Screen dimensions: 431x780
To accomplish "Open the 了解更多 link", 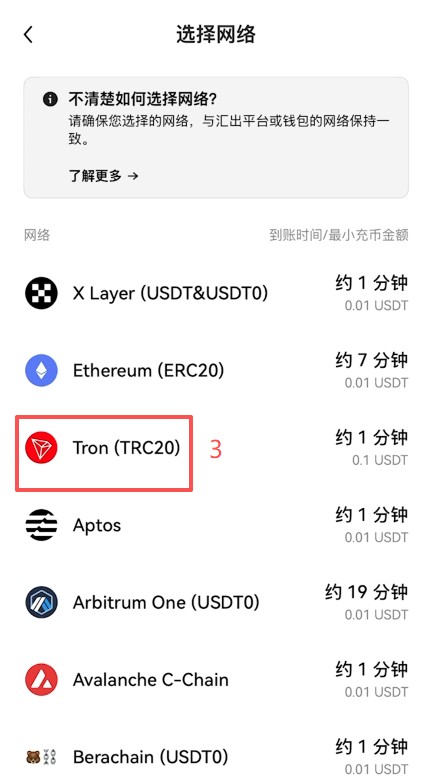I will pyautogui.click(x=104, y=176).
